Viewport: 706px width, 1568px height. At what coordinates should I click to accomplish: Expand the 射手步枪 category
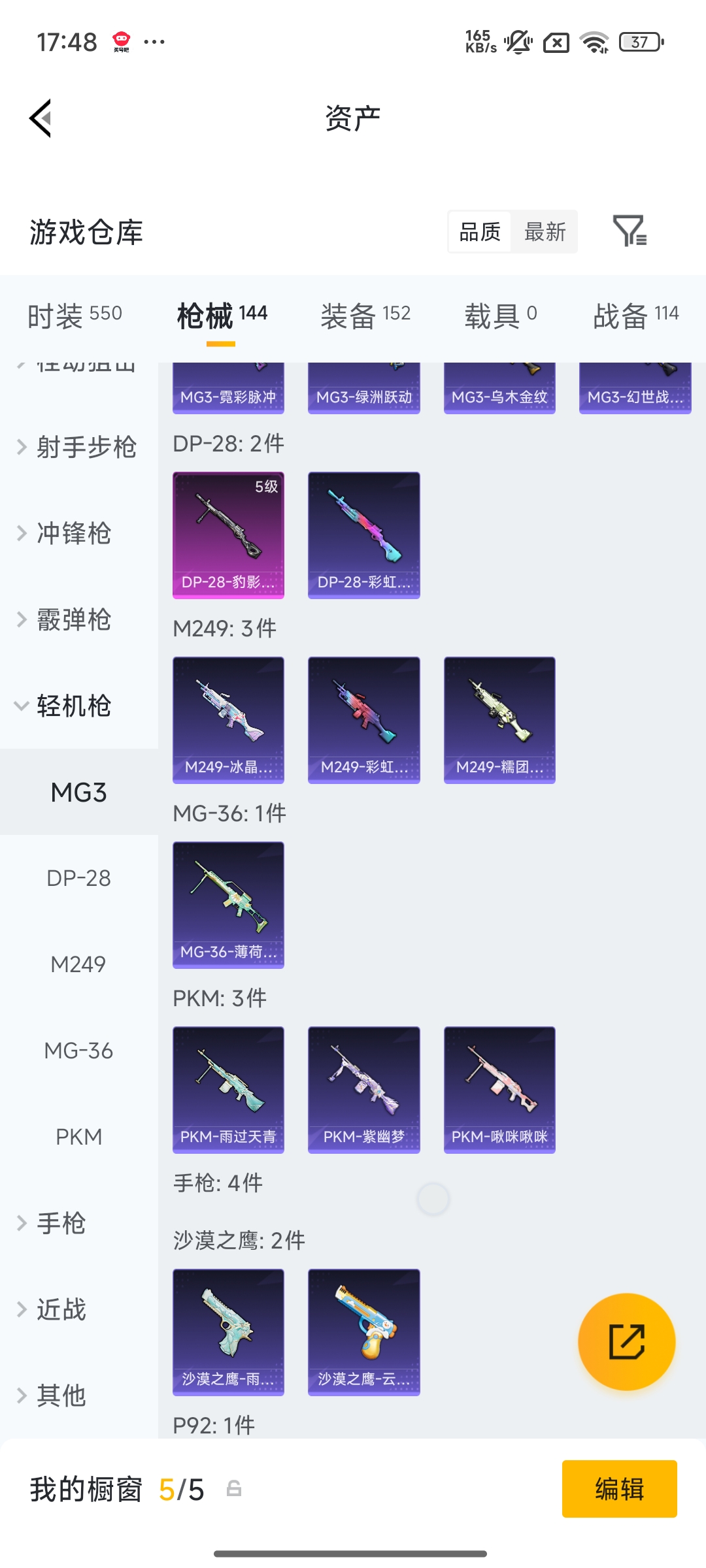coord(78,448)
